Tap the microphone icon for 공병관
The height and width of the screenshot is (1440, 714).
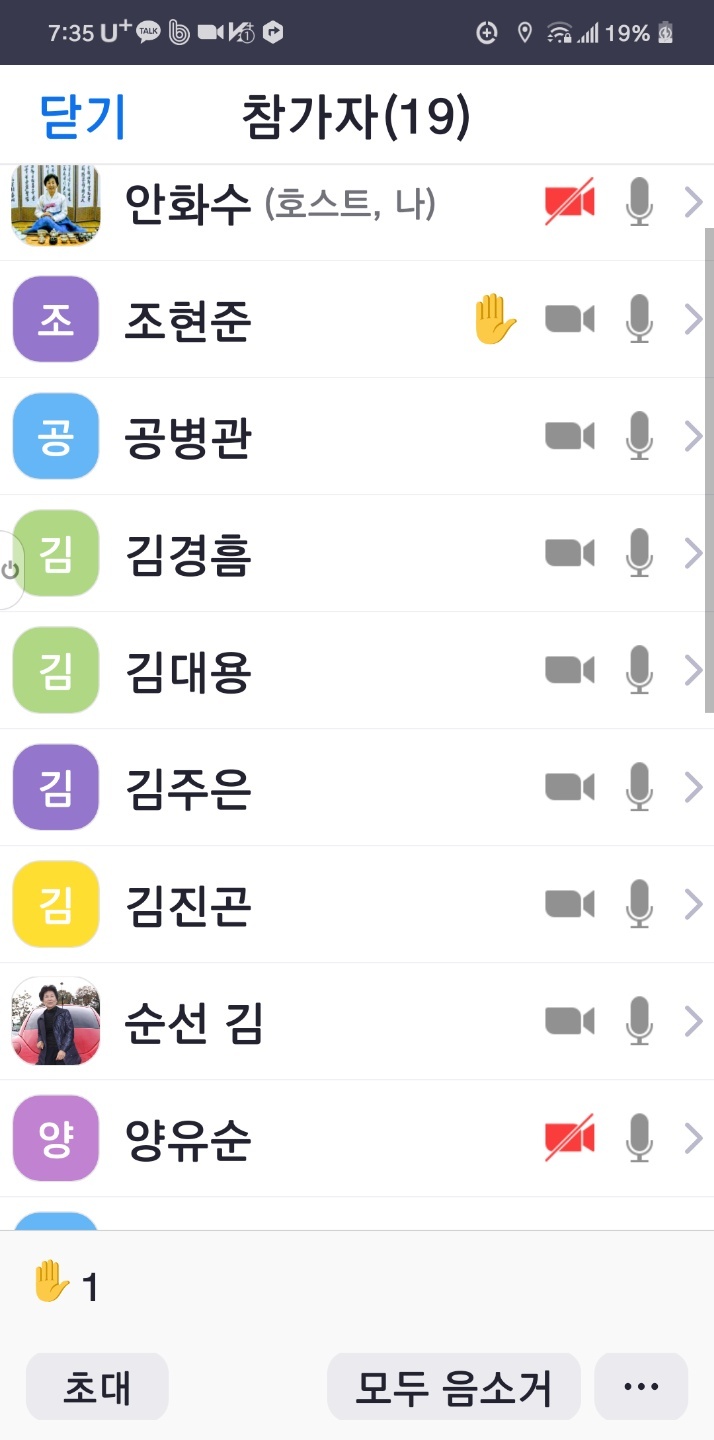[639, 436]
